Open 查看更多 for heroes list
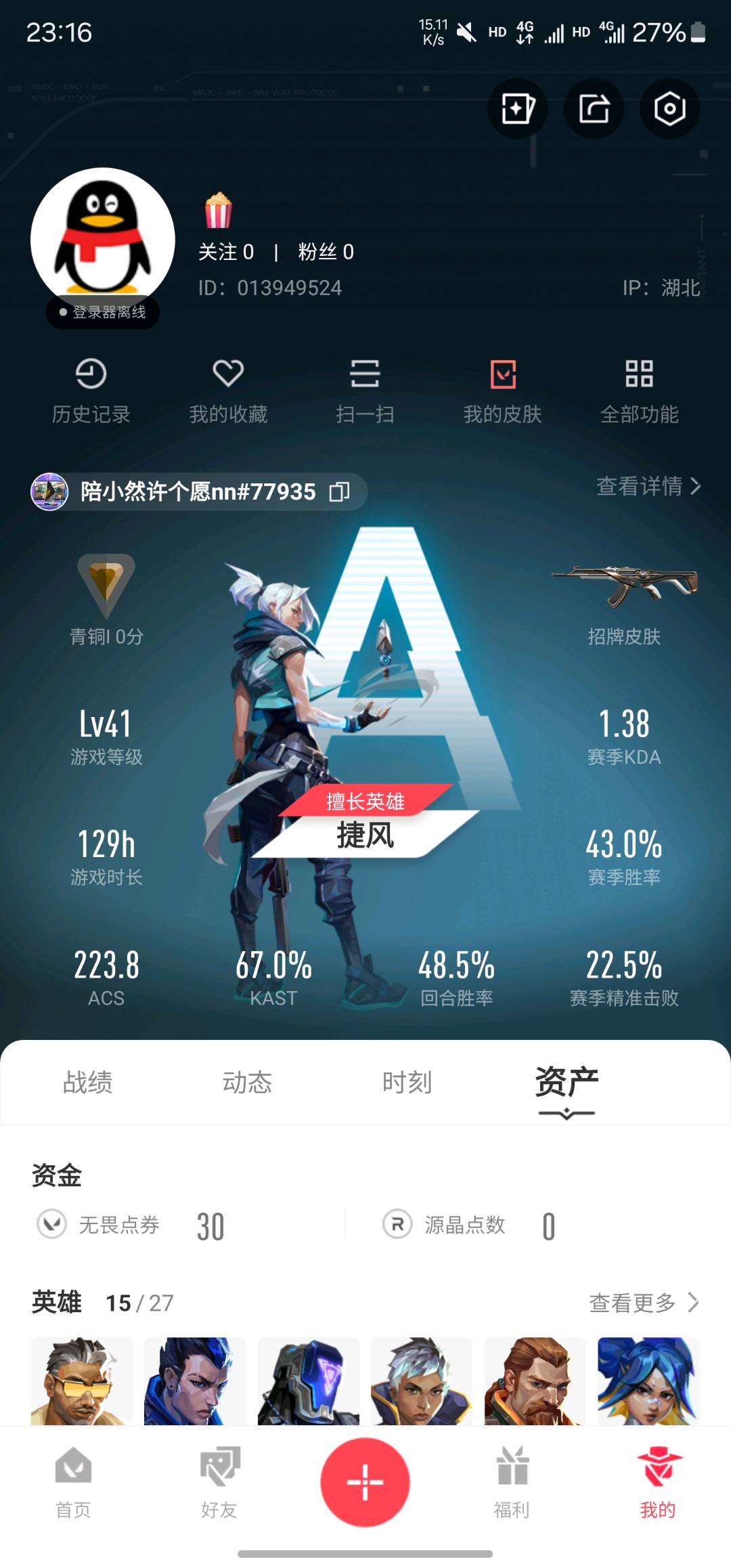The width and height of the screenshot is (731, 1568). pos(643,1303)
